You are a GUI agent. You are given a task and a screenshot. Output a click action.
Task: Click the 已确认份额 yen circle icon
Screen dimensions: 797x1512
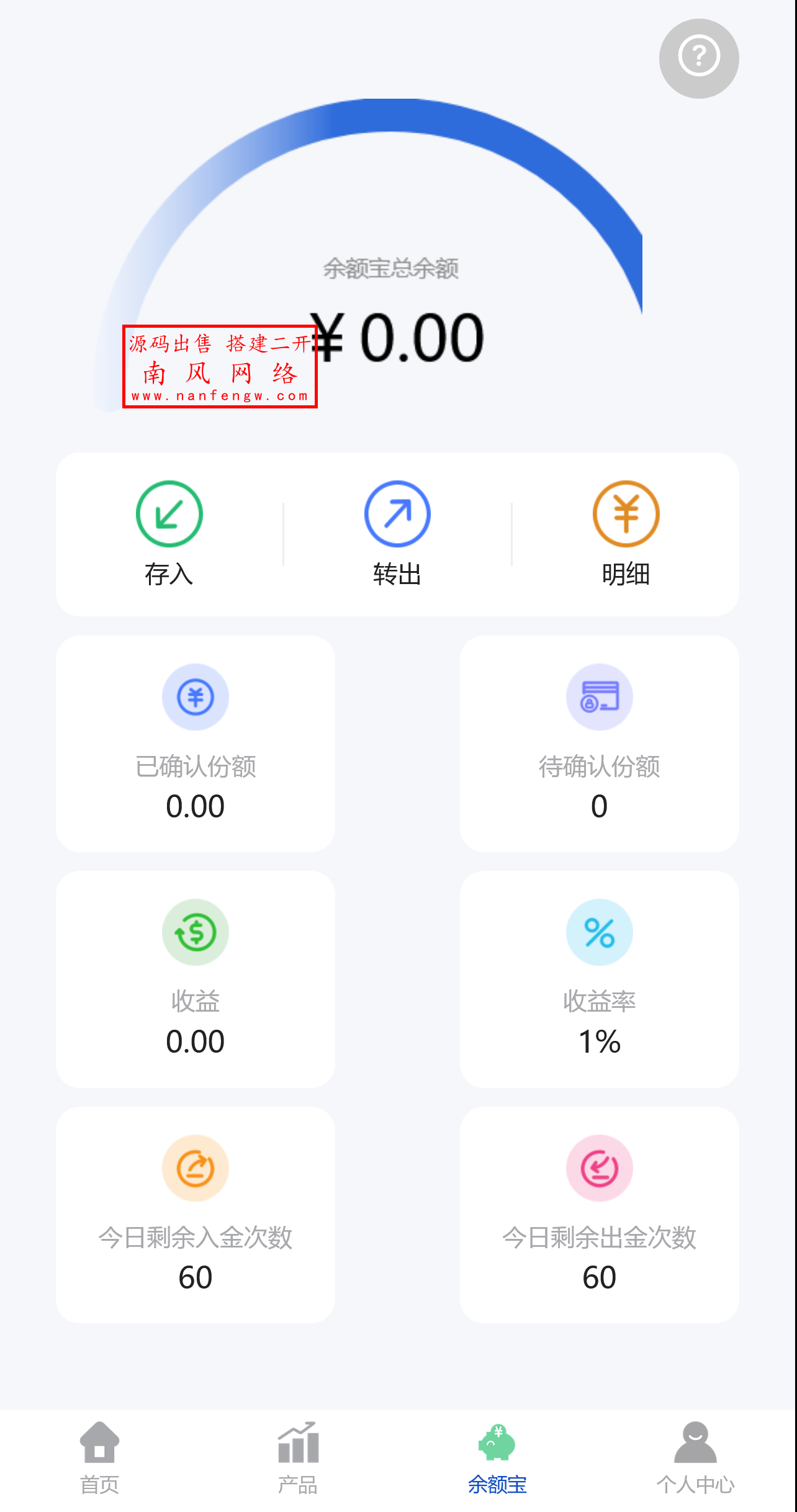tap(196, 696)
